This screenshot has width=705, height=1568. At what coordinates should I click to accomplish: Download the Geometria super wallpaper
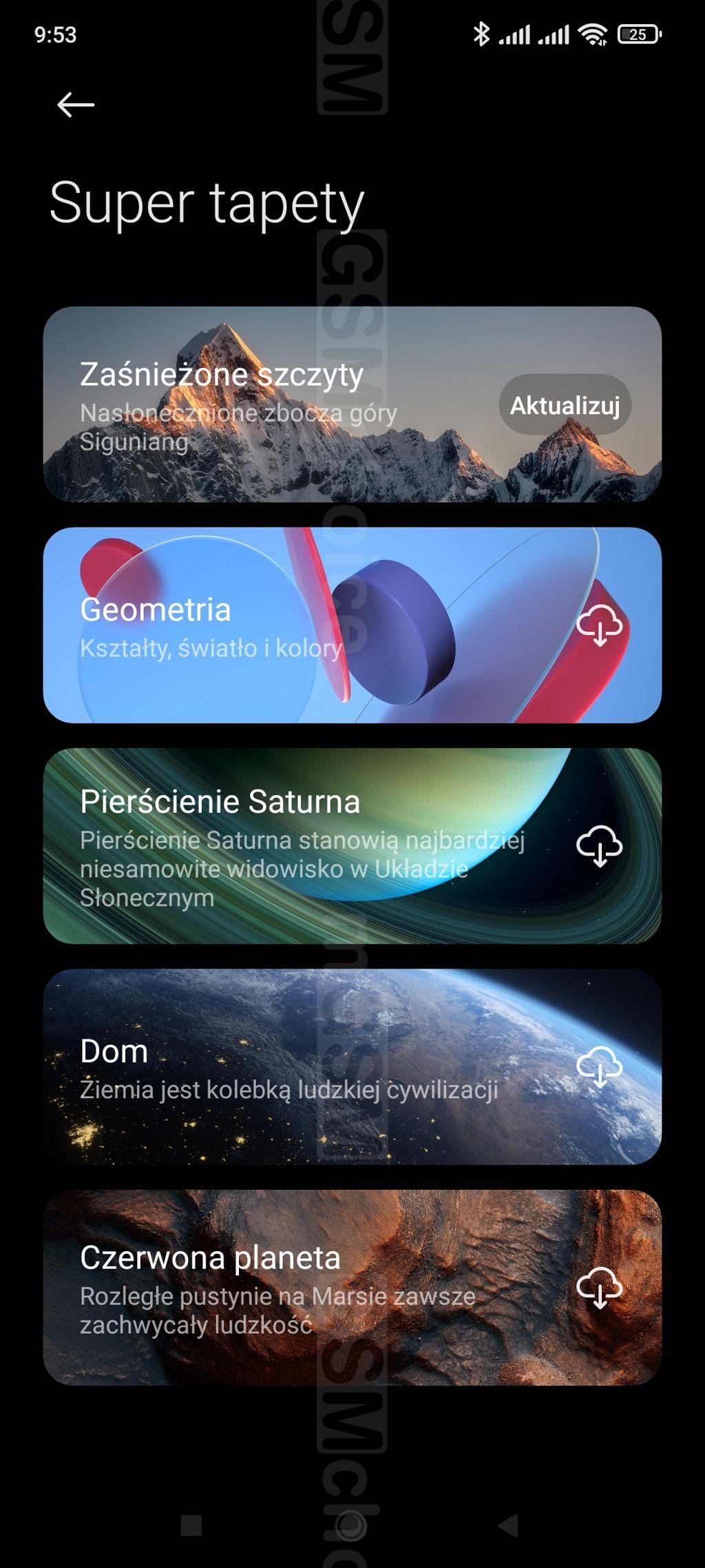pos(599,626)
